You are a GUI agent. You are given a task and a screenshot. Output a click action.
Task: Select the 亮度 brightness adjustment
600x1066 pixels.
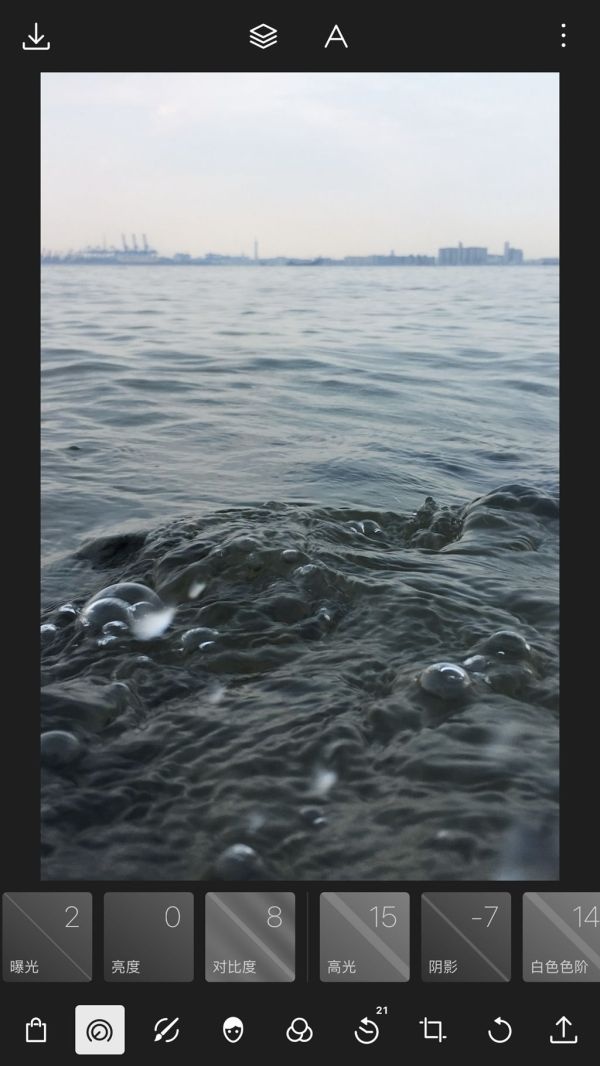[148, 937]
